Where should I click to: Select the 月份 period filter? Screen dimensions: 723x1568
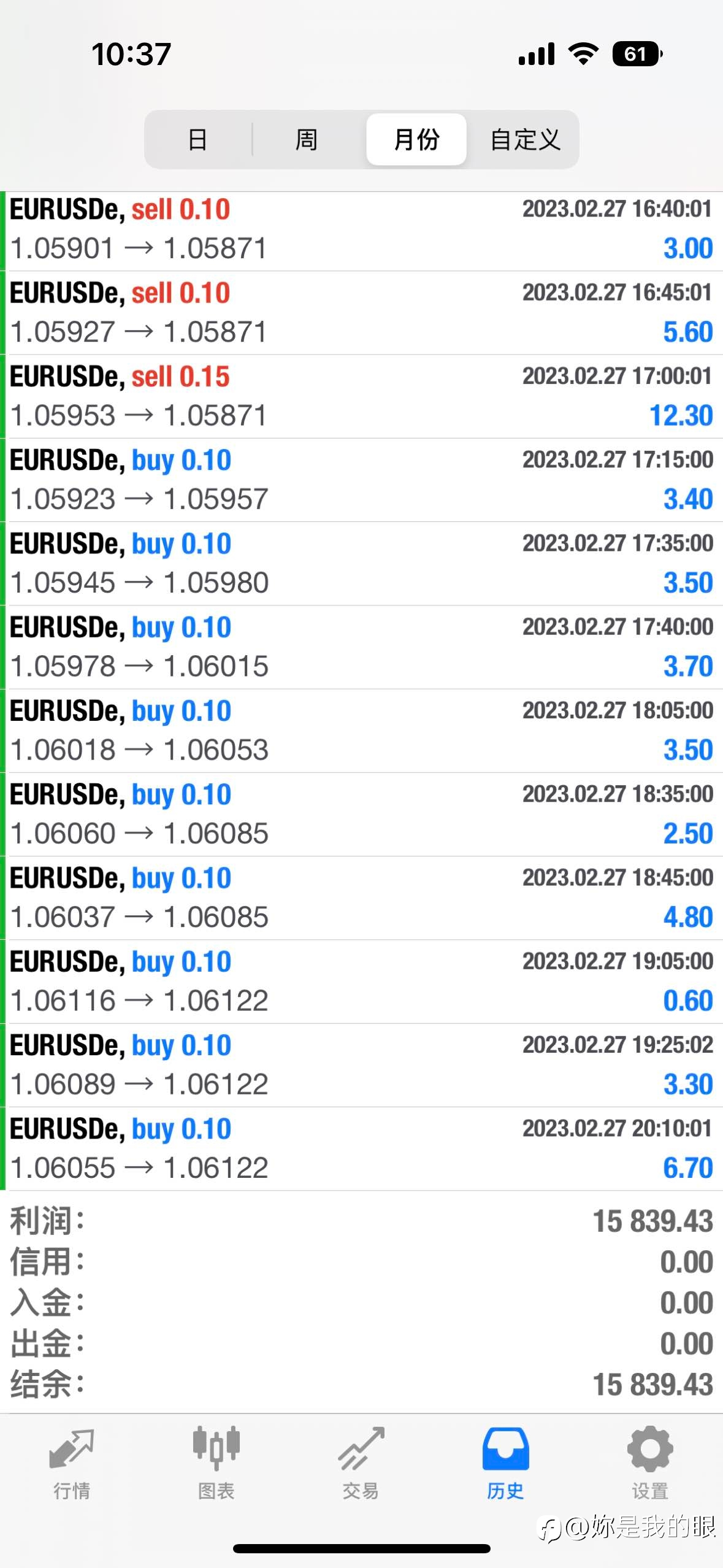tap(416, 139)
